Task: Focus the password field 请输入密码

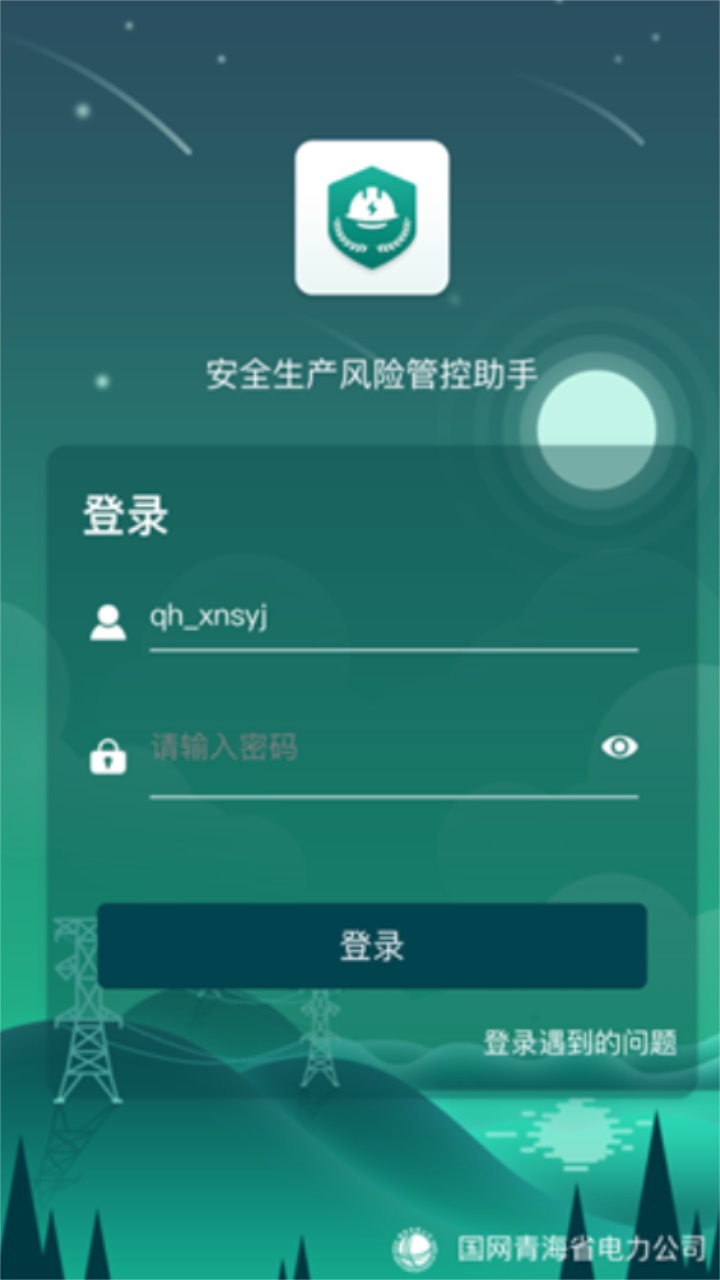Action: point(370,748)
